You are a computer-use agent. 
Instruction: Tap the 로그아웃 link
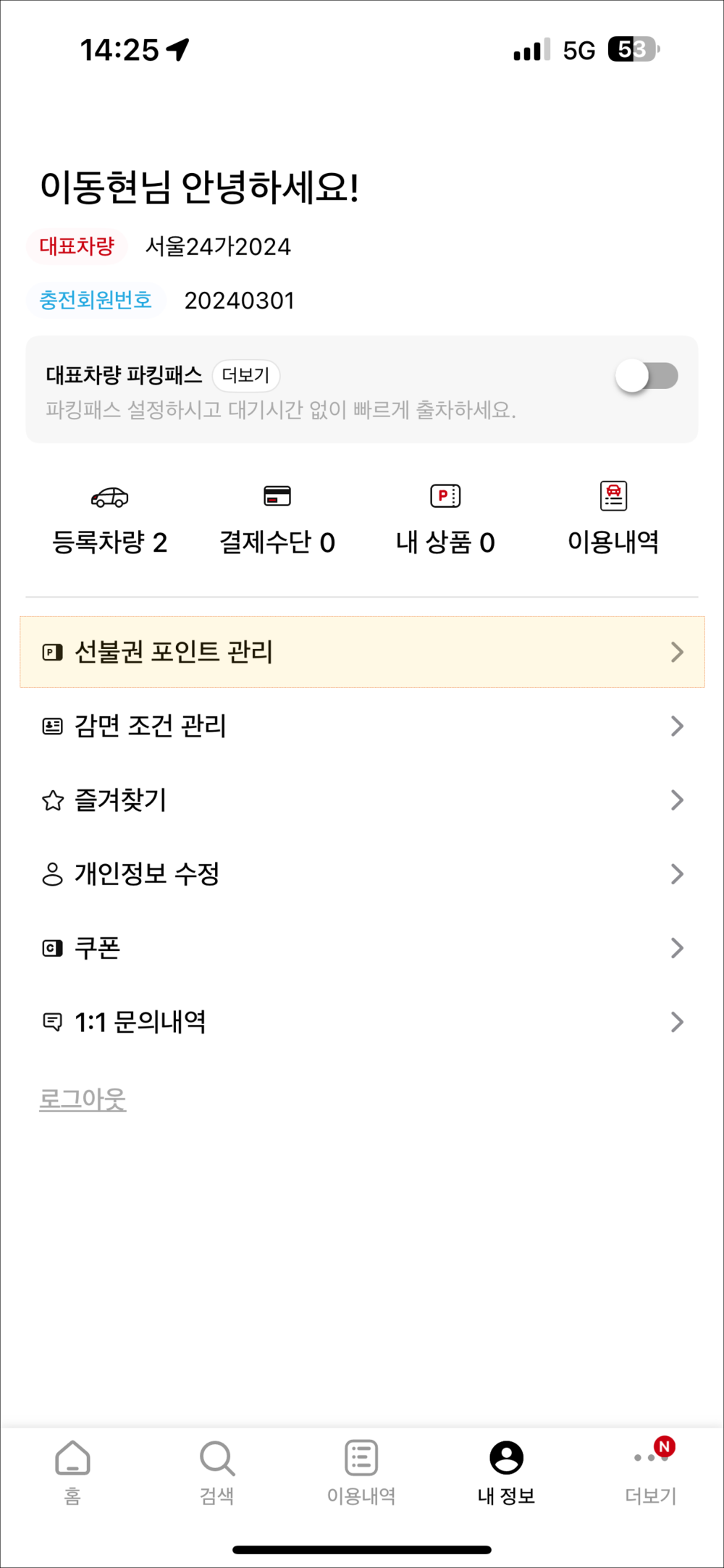click(x=83, y=1099)
